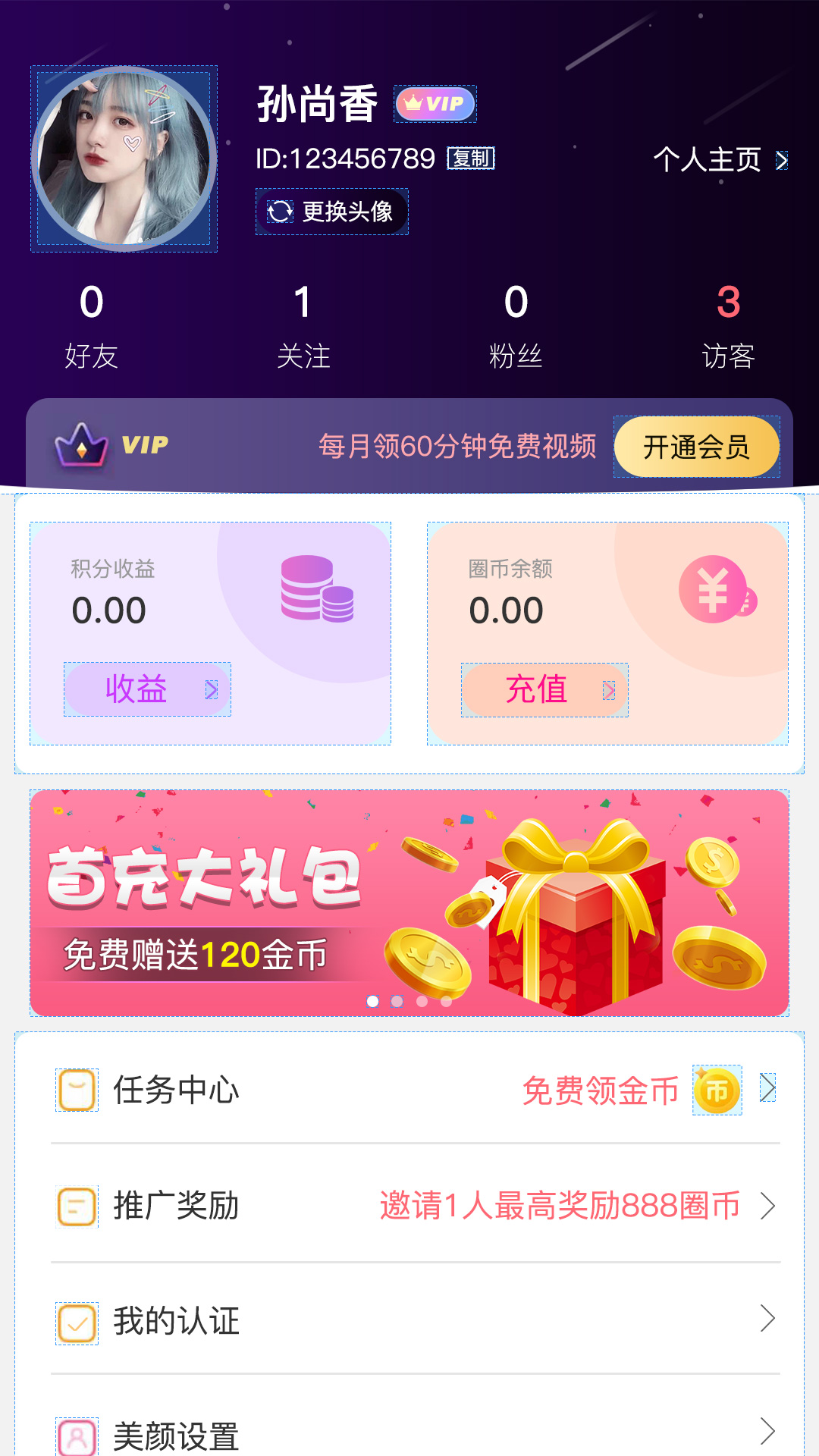Copy the user ID with 复制
The height and width of the screenshot is (1456, 819).
pos(471,158)
